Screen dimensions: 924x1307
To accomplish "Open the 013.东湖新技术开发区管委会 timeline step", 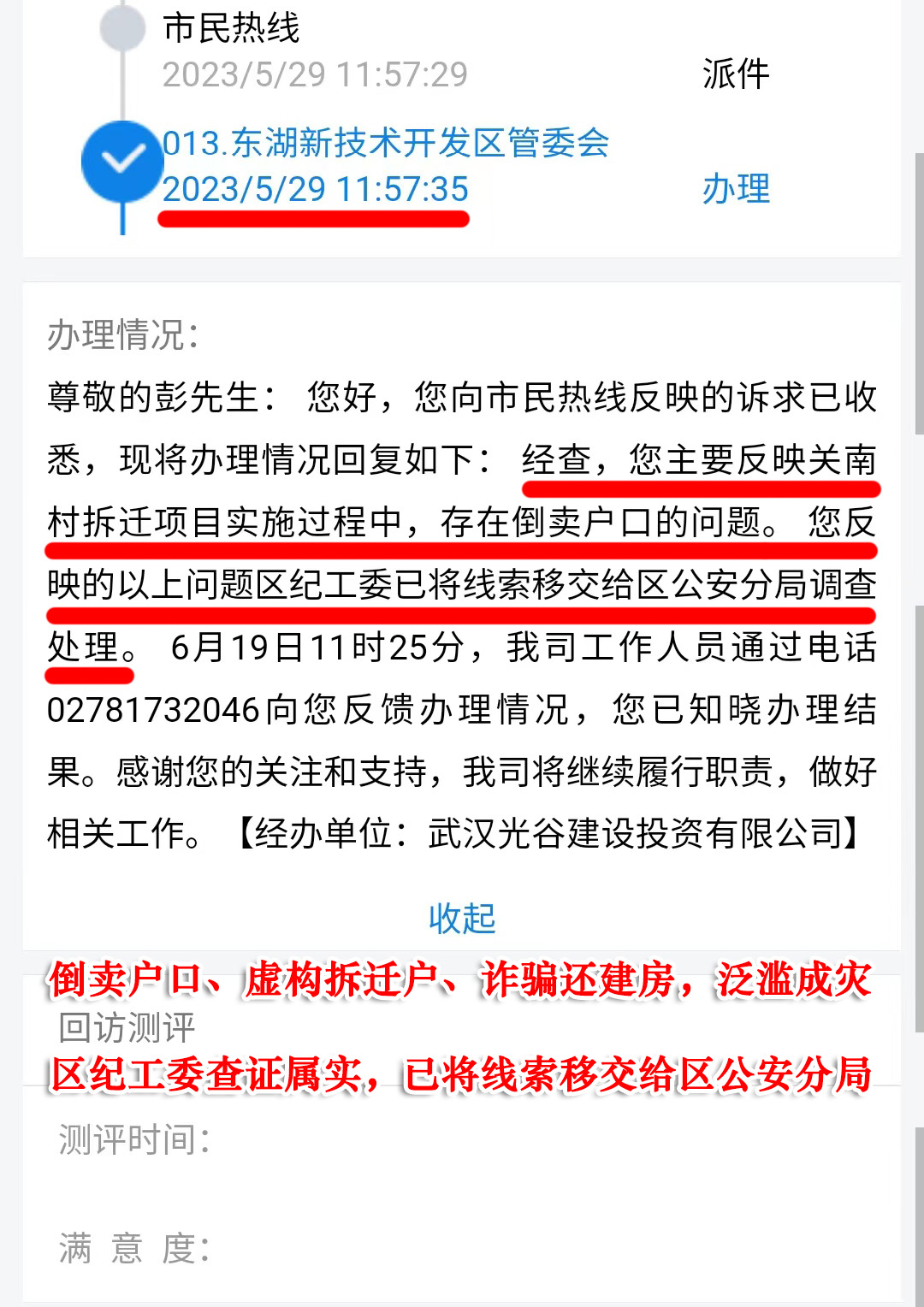I will 386,143.
